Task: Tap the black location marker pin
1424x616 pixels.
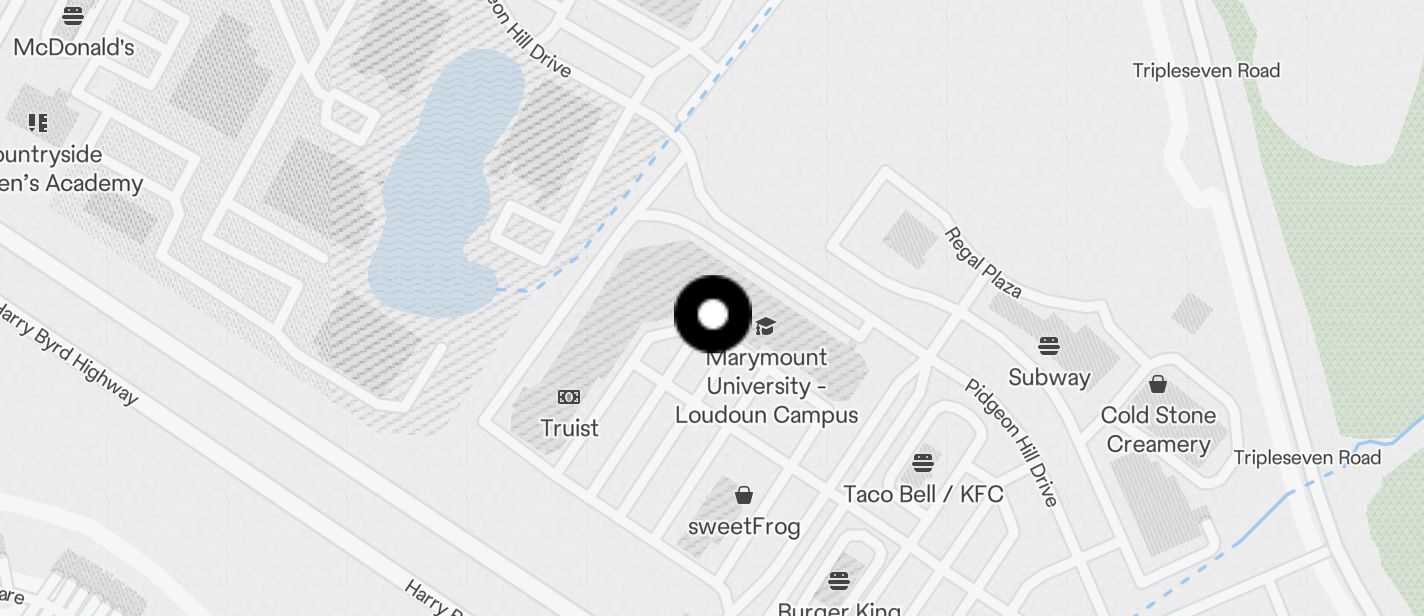Action: click(x=712, y=315)
